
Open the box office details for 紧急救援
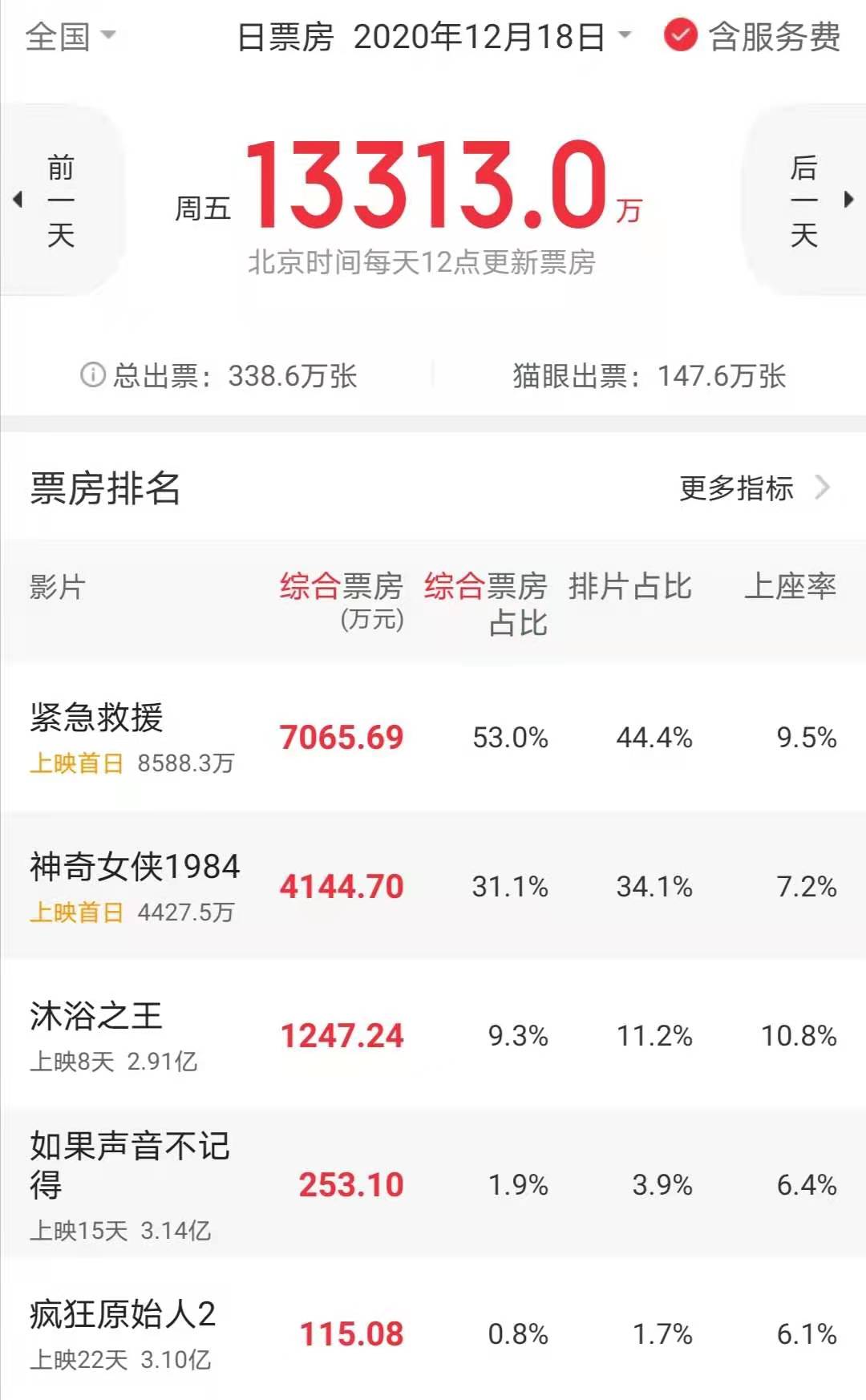433,738
